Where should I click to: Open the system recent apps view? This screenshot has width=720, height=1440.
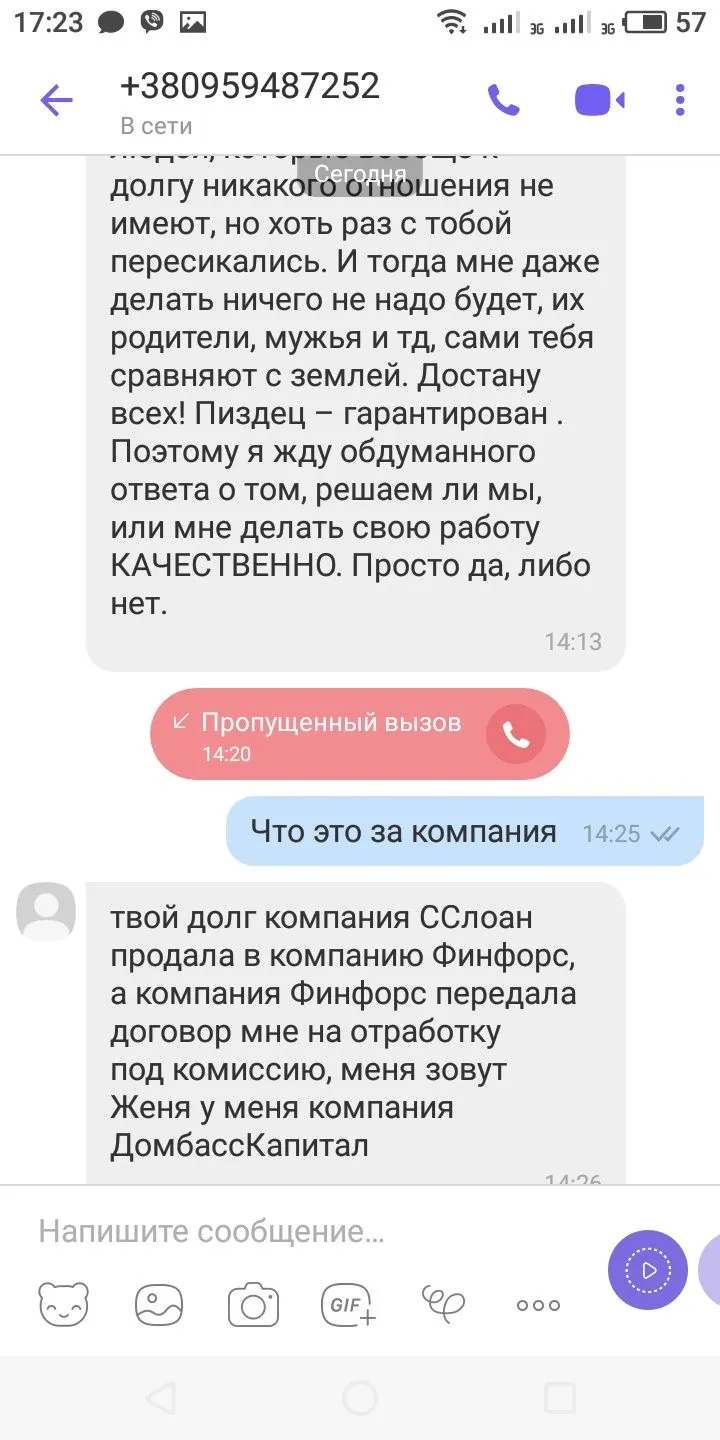point(560,1397)
